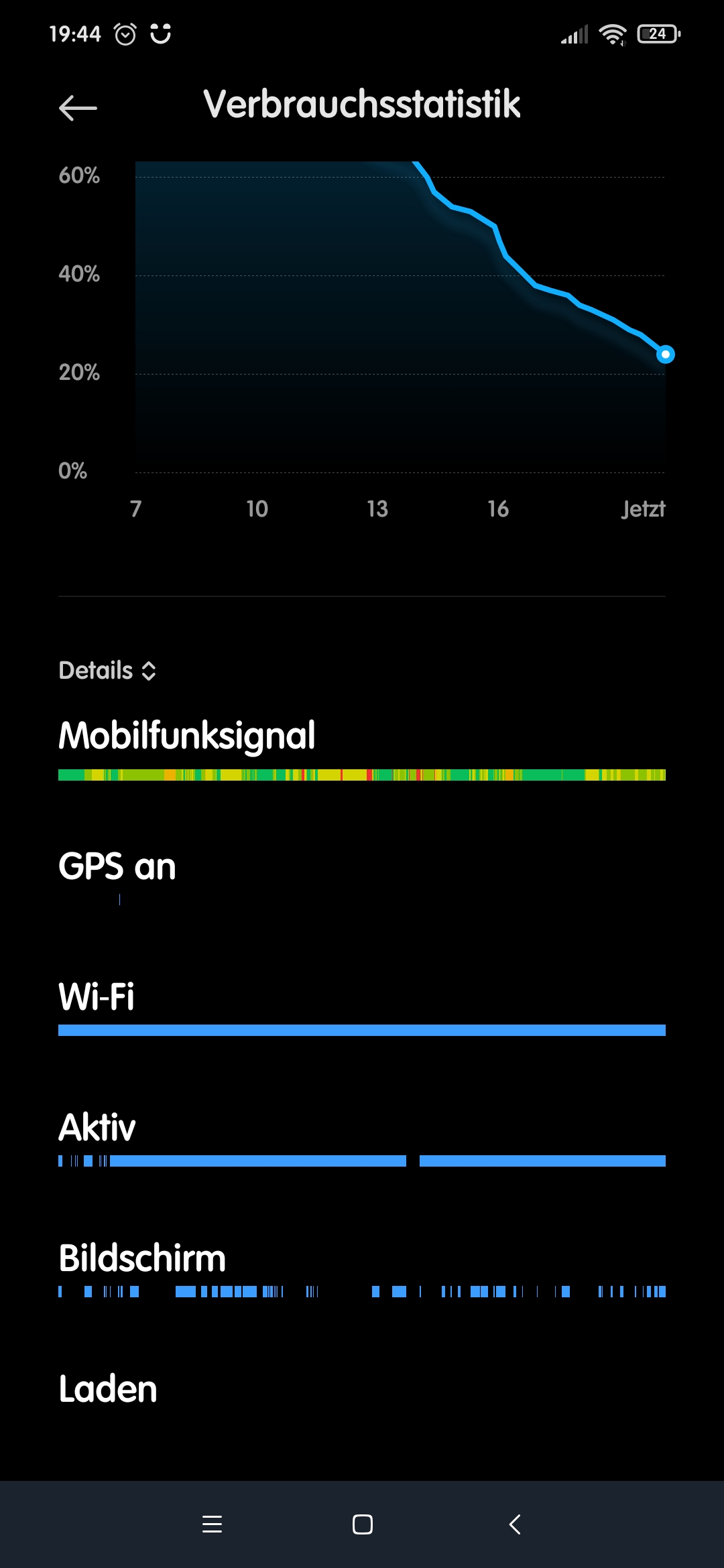724x1568 pixels.
Task: Go back using the top-left arrow
Action: pos(78,107)
